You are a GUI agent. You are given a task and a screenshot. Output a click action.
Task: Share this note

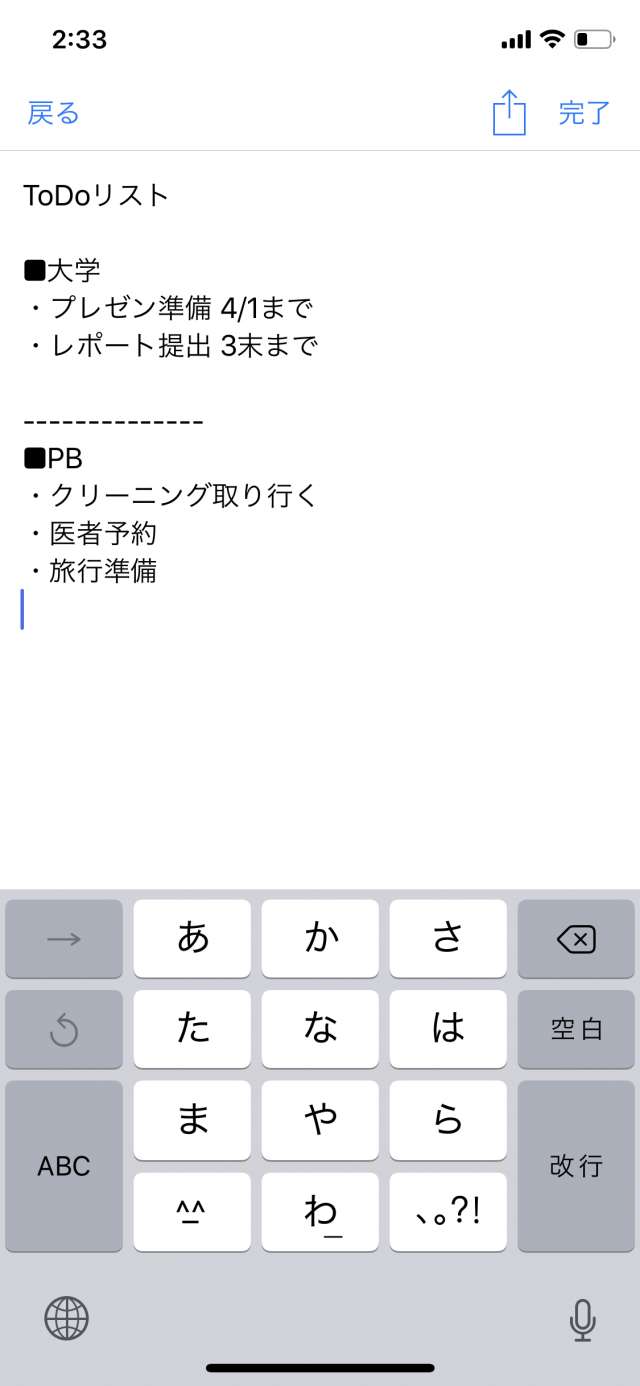coord(509,112)
